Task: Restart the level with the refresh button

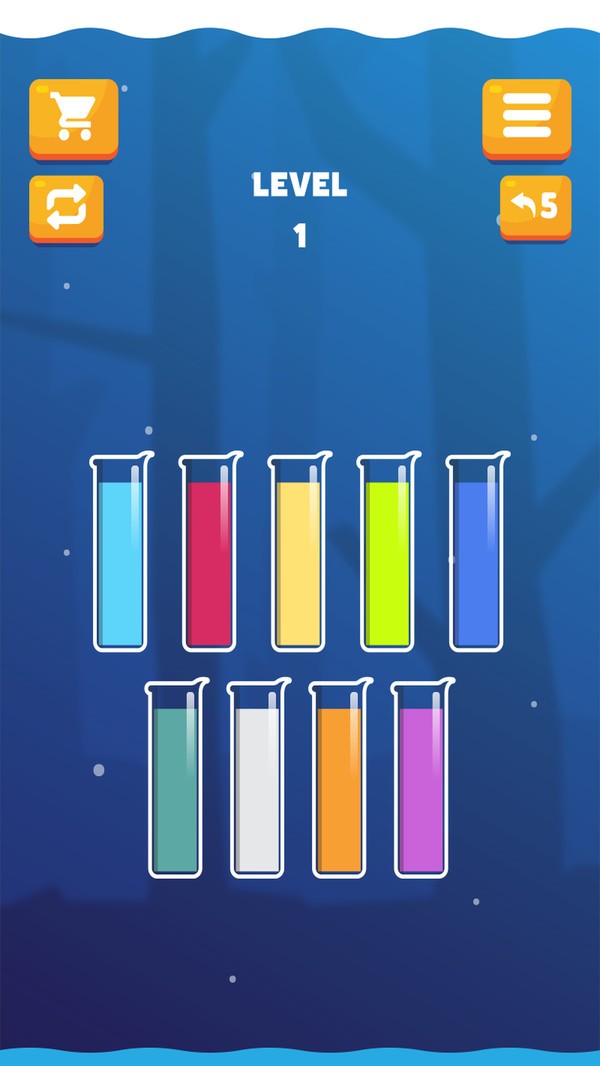Action: (66, 207)
